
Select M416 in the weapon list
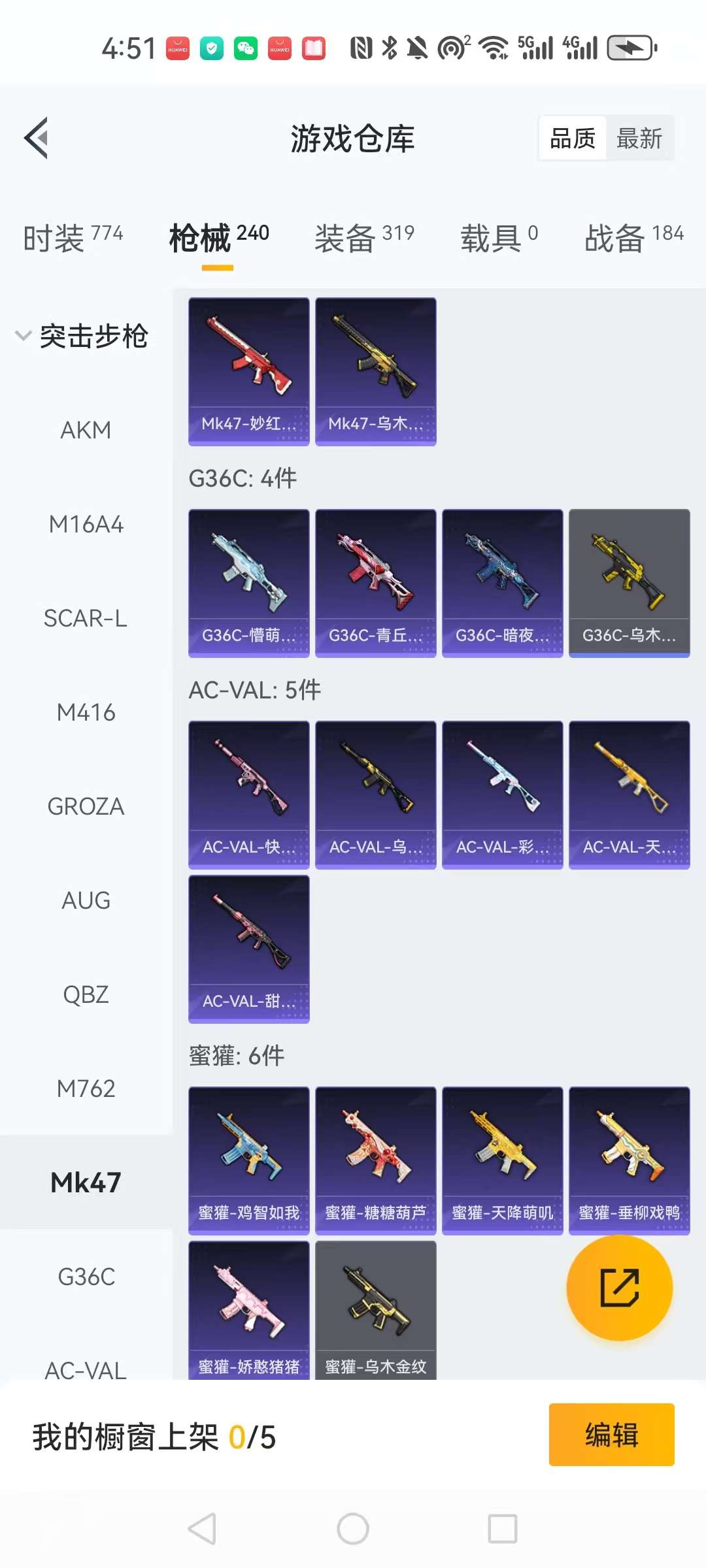86,713
